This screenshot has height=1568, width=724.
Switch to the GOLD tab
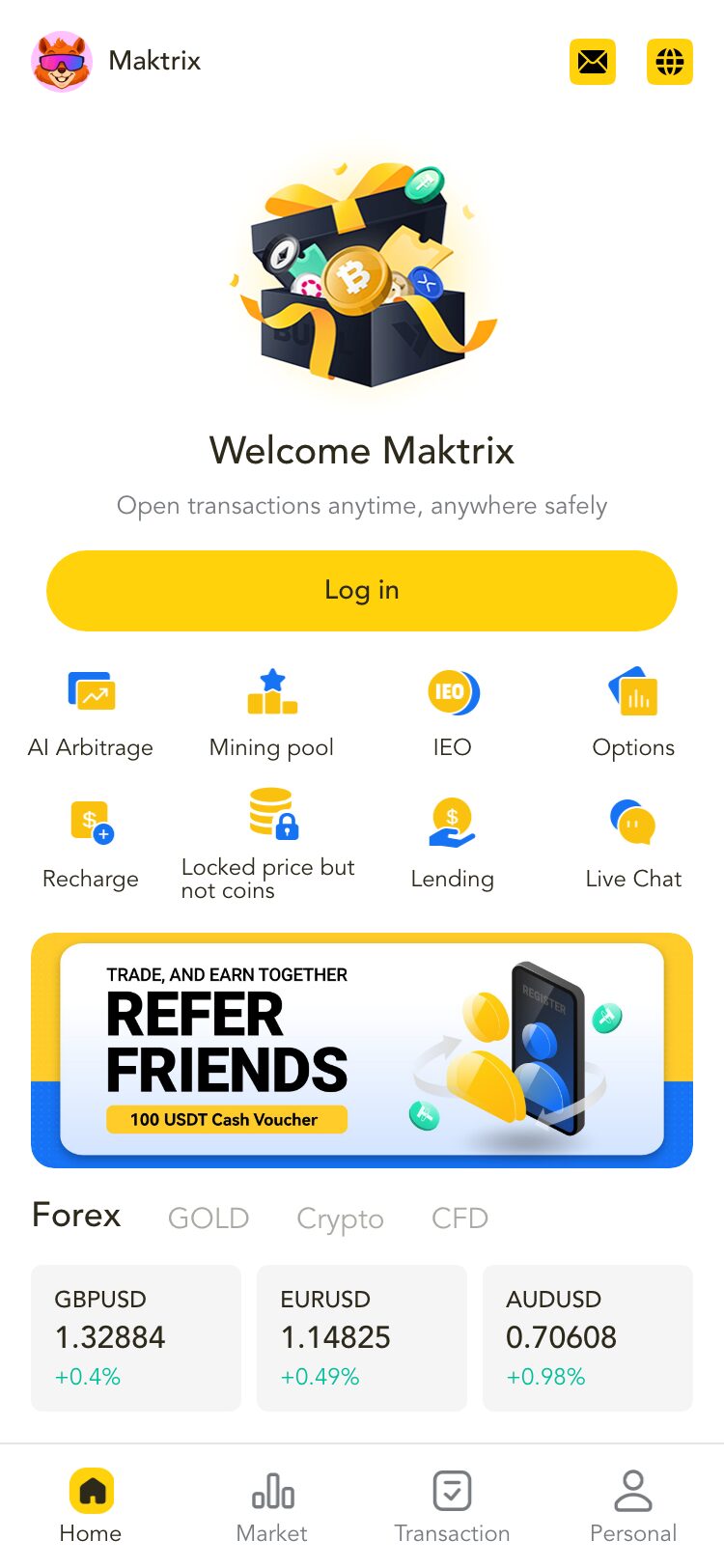[x=208, y=1218]
